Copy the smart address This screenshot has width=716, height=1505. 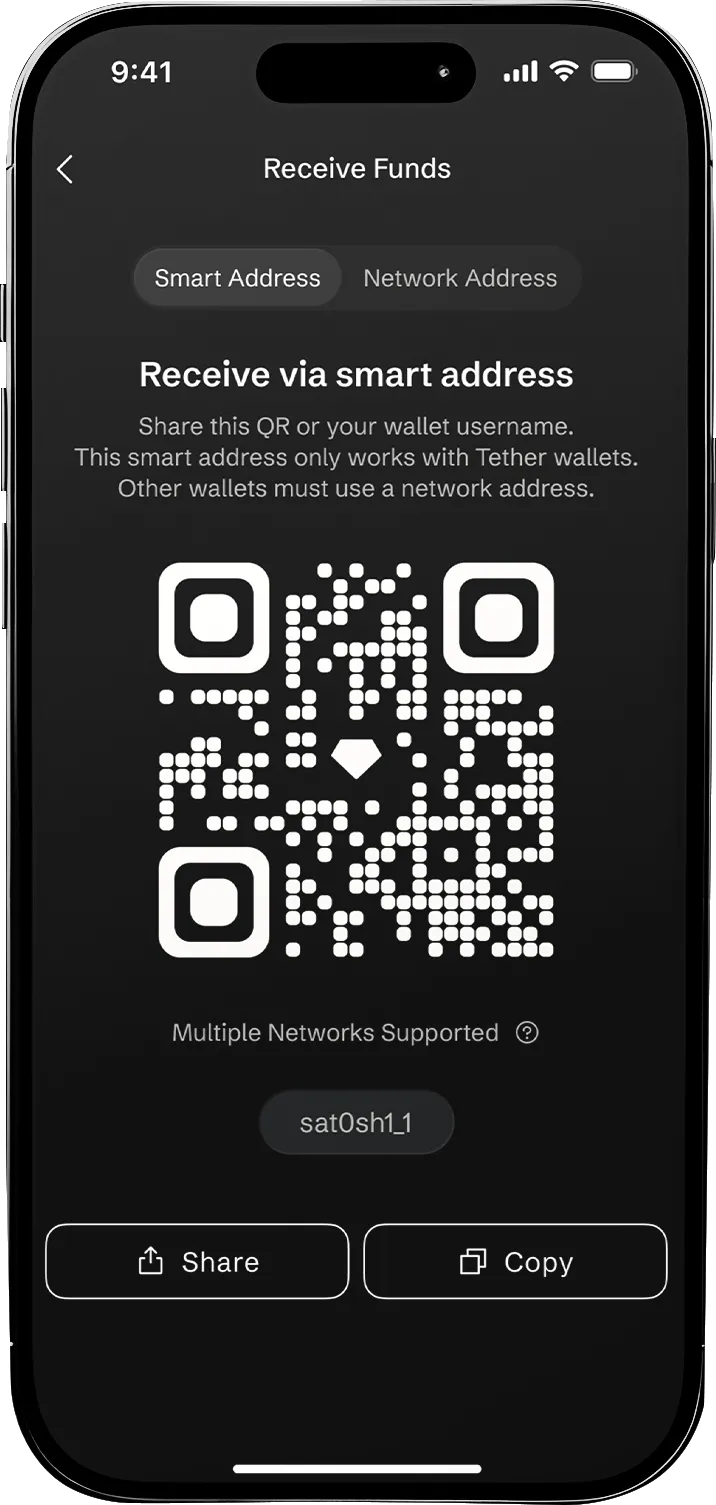(x=515, y=1262)
